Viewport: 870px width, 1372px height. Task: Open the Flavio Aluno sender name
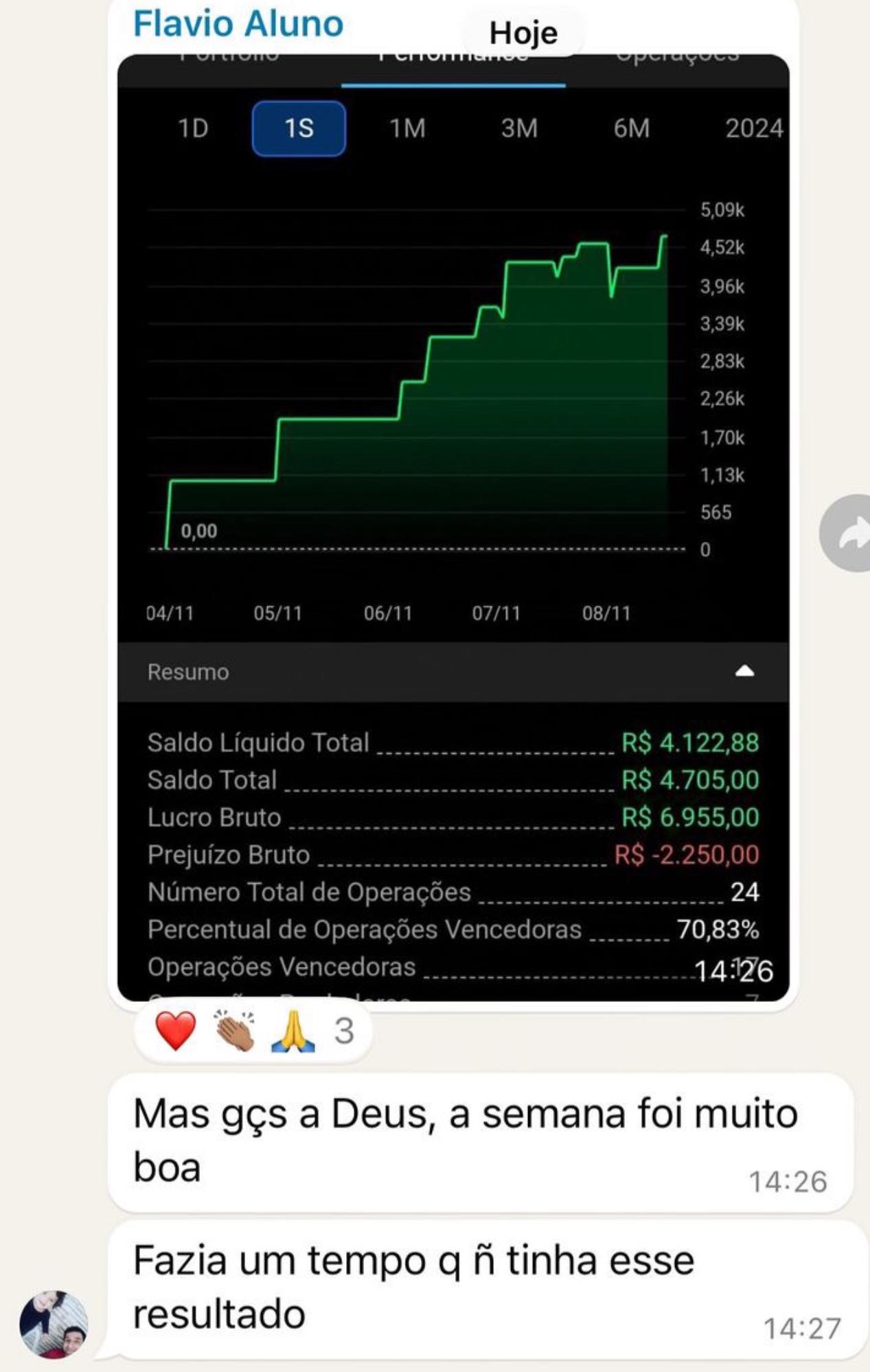pos(238,24)
